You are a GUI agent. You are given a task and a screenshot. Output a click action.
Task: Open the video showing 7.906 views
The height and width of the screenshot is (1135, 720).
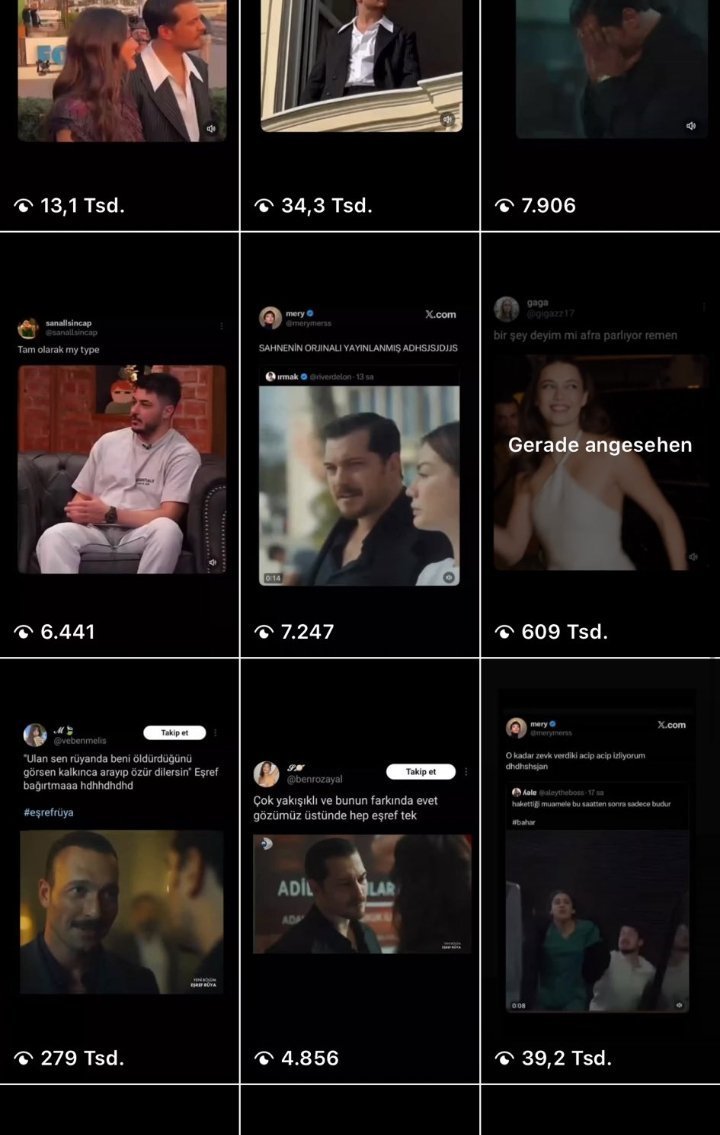[601, 114]
